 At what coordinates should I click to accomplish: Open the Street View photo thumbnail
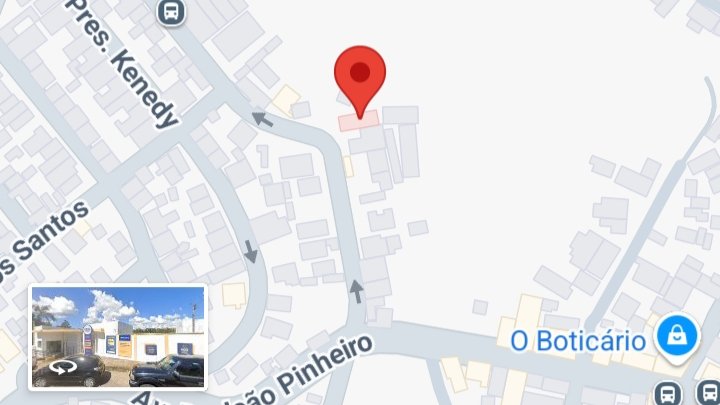tap(118, 337)
